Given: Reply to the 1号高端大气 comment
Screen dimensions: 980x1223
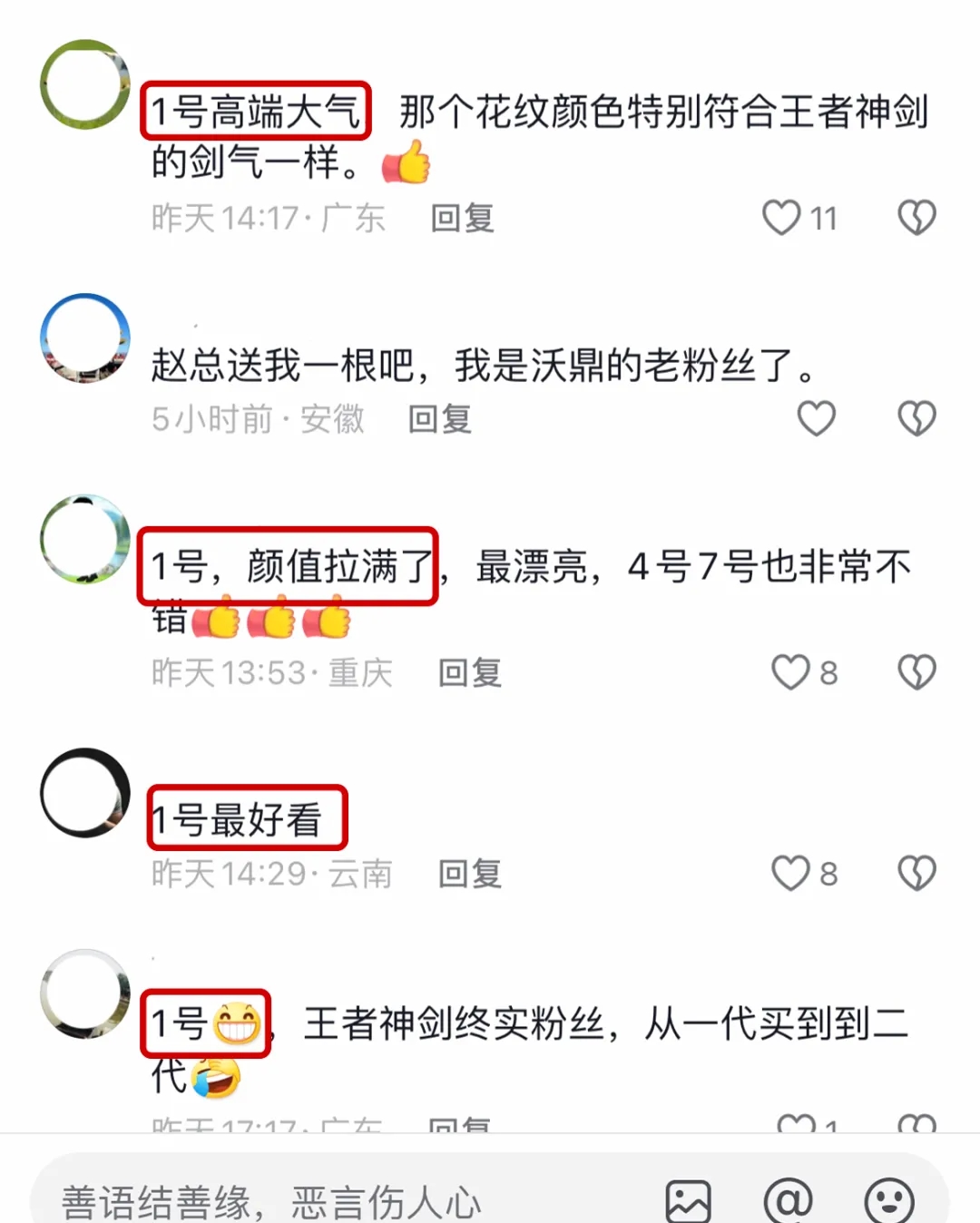Looking at the screenshot, I should [x=462, y=219].
